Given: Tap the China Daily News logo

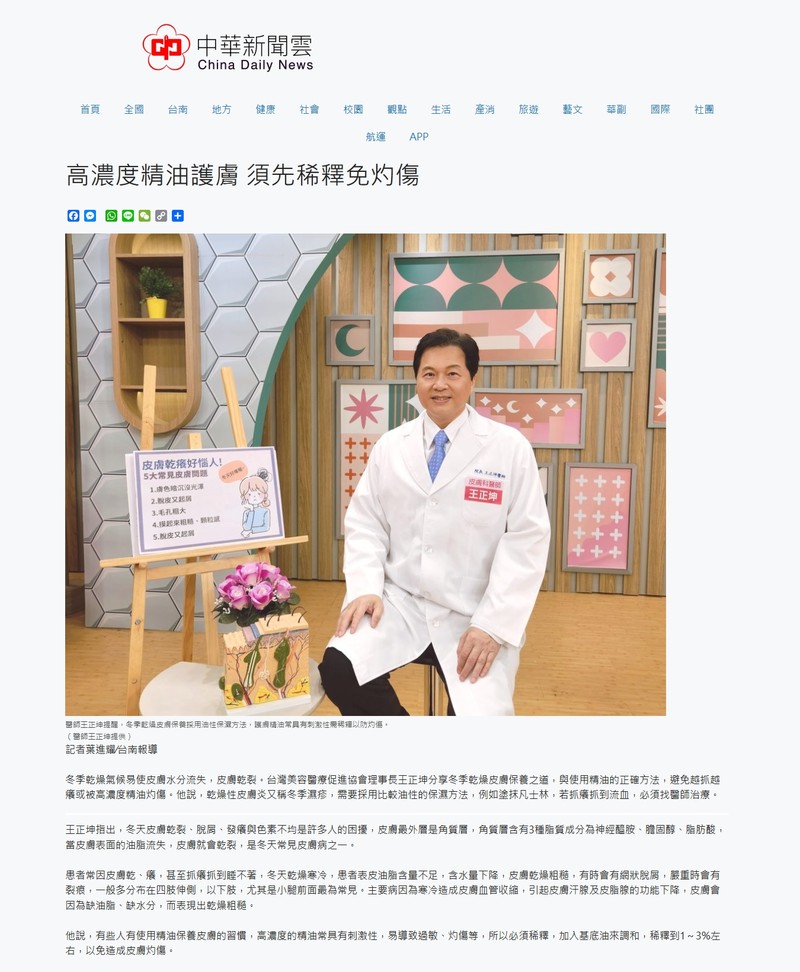Looking at the screenshot, I should [x=228, y=48].
